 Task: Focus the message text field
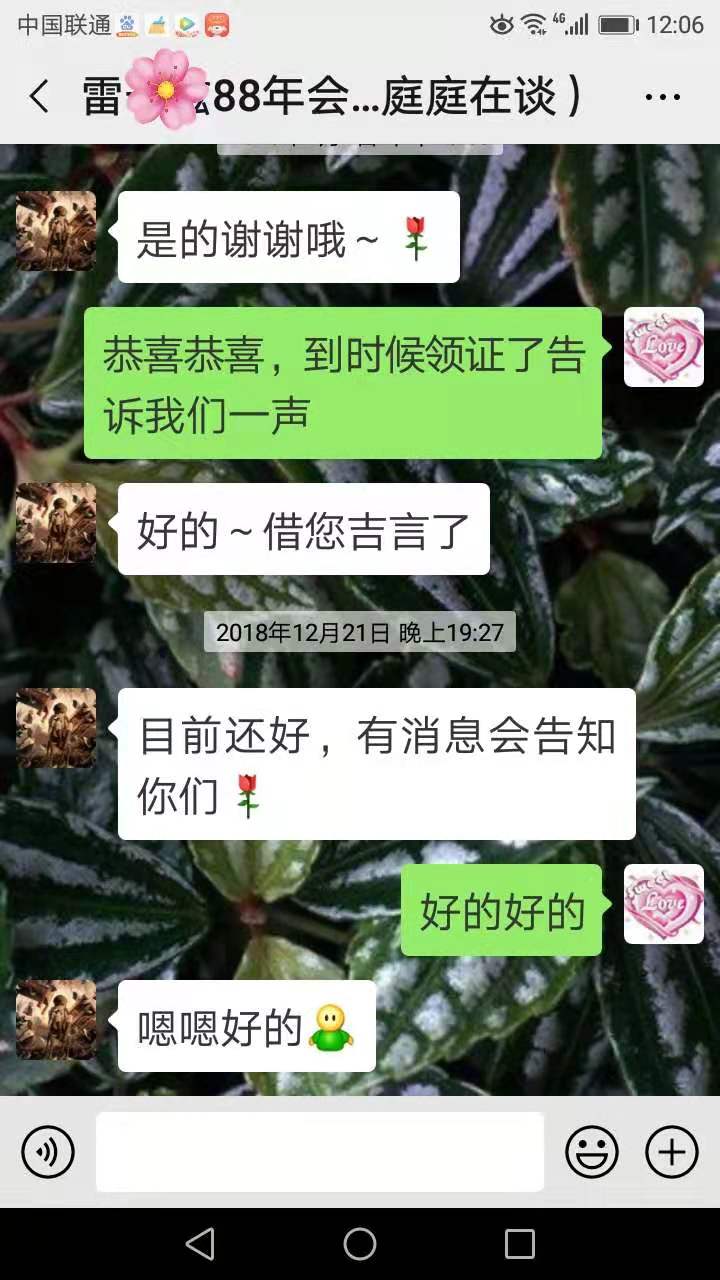pyautogui.click(x=320, y=1152)
